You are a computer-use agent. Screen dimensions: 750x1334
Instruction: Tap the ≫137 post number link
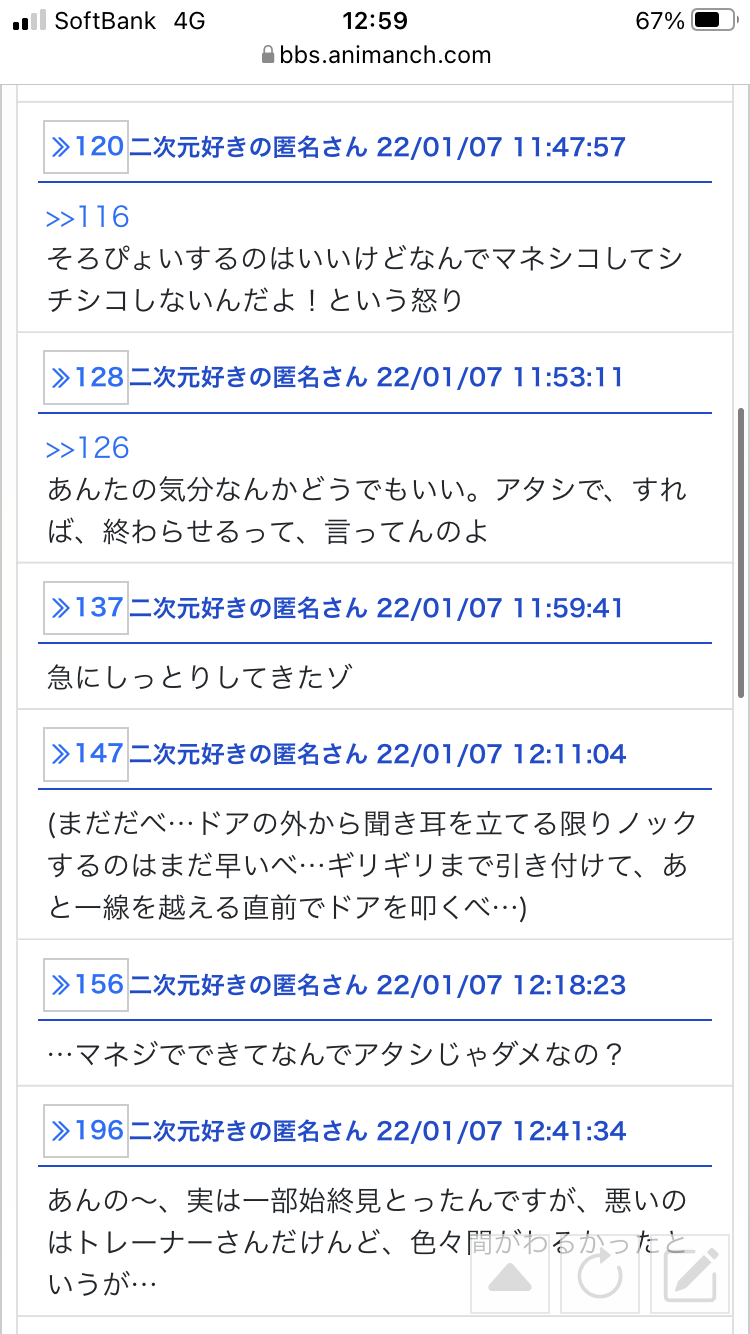86,608
